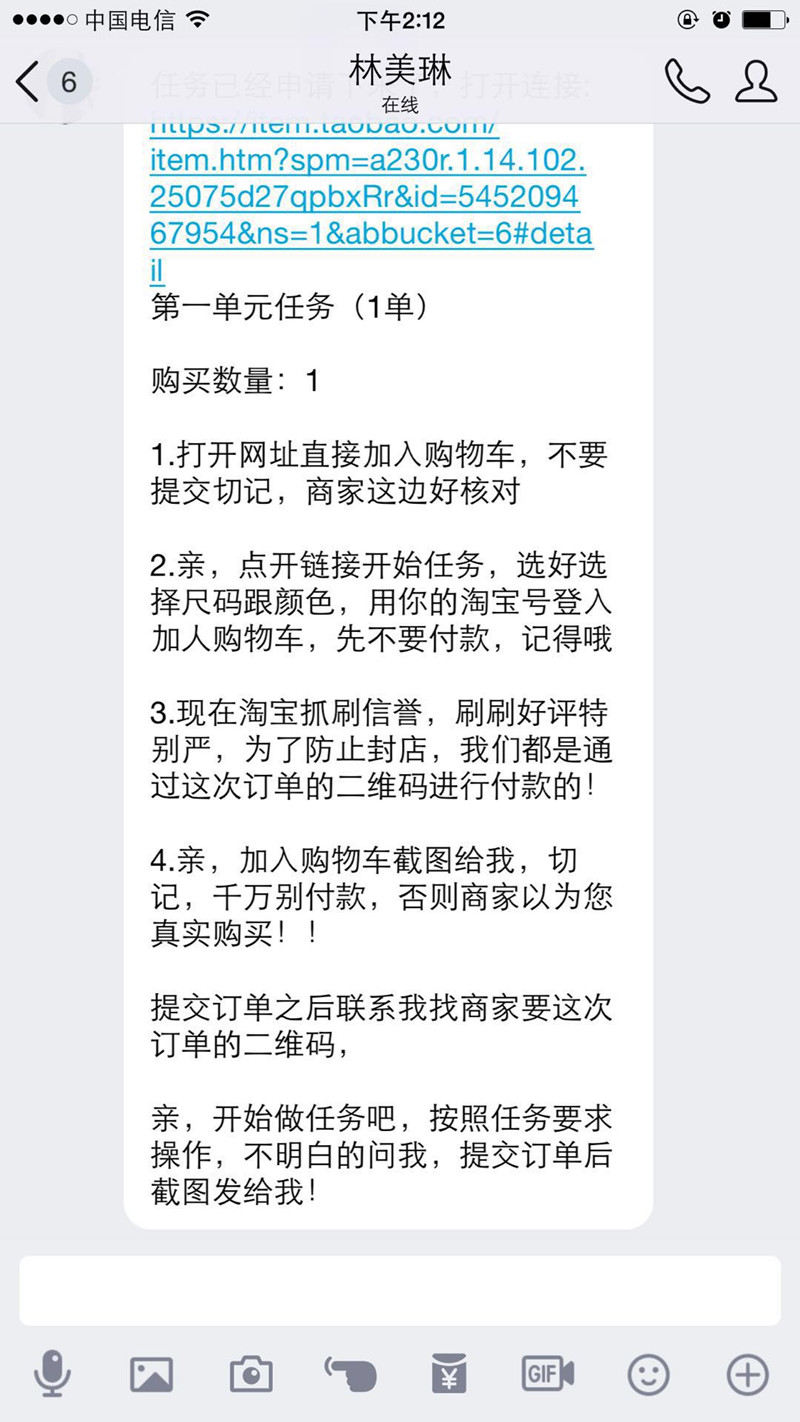The height and width of the screenshot is (1422, 800).
Task: Launch the camera to take a photo
Action: (x=251, y=1375)
